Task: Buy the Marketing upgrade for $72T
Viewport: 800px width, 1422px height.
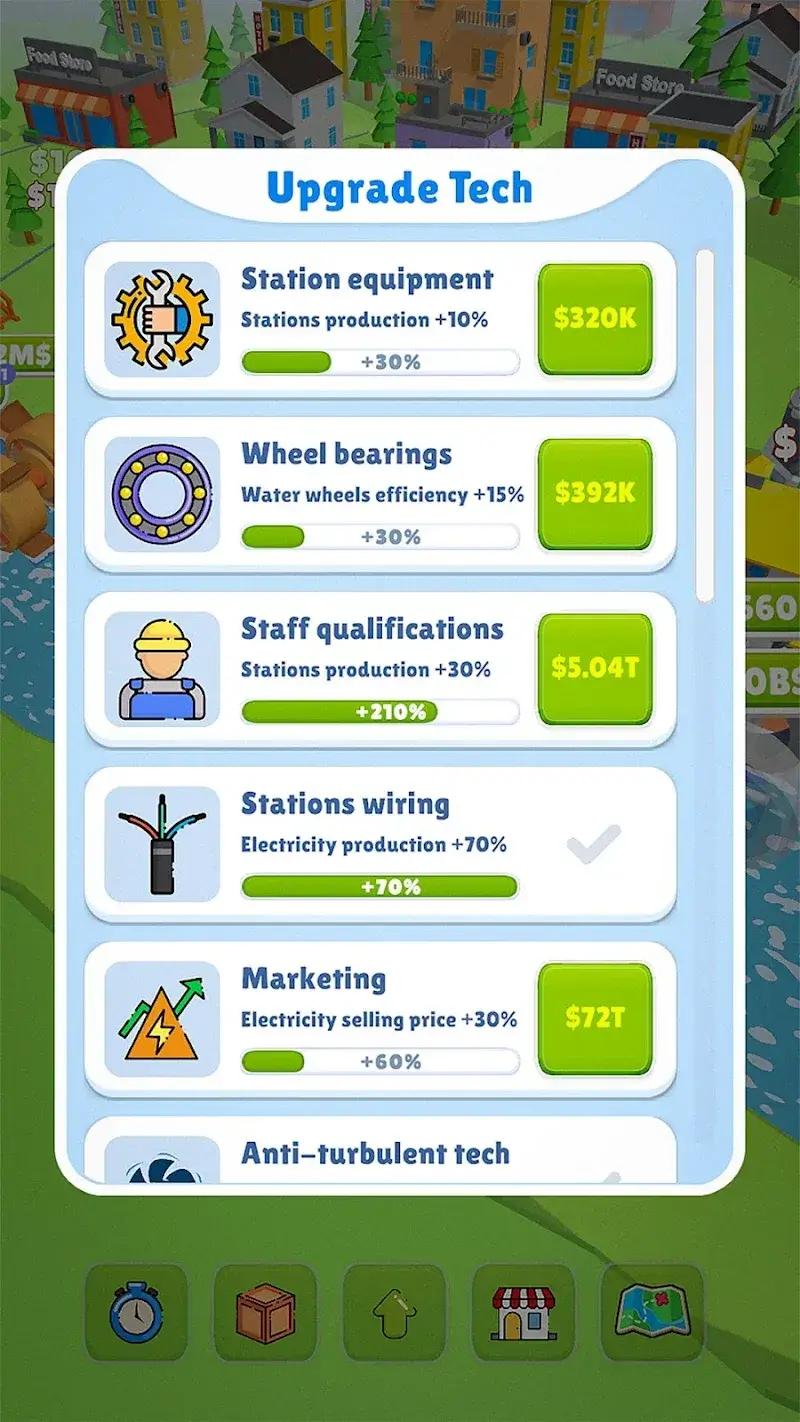Action: coord(594,1018)
